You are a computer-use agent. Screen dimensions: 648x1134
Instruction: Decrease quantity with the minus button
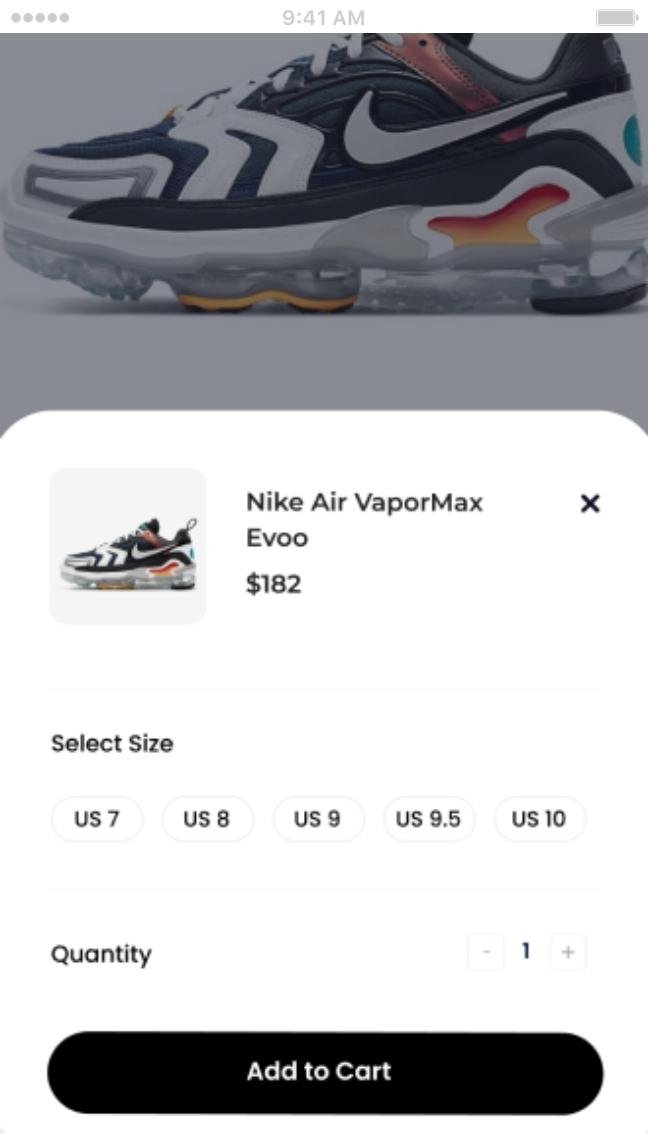[x=486, y=952]
